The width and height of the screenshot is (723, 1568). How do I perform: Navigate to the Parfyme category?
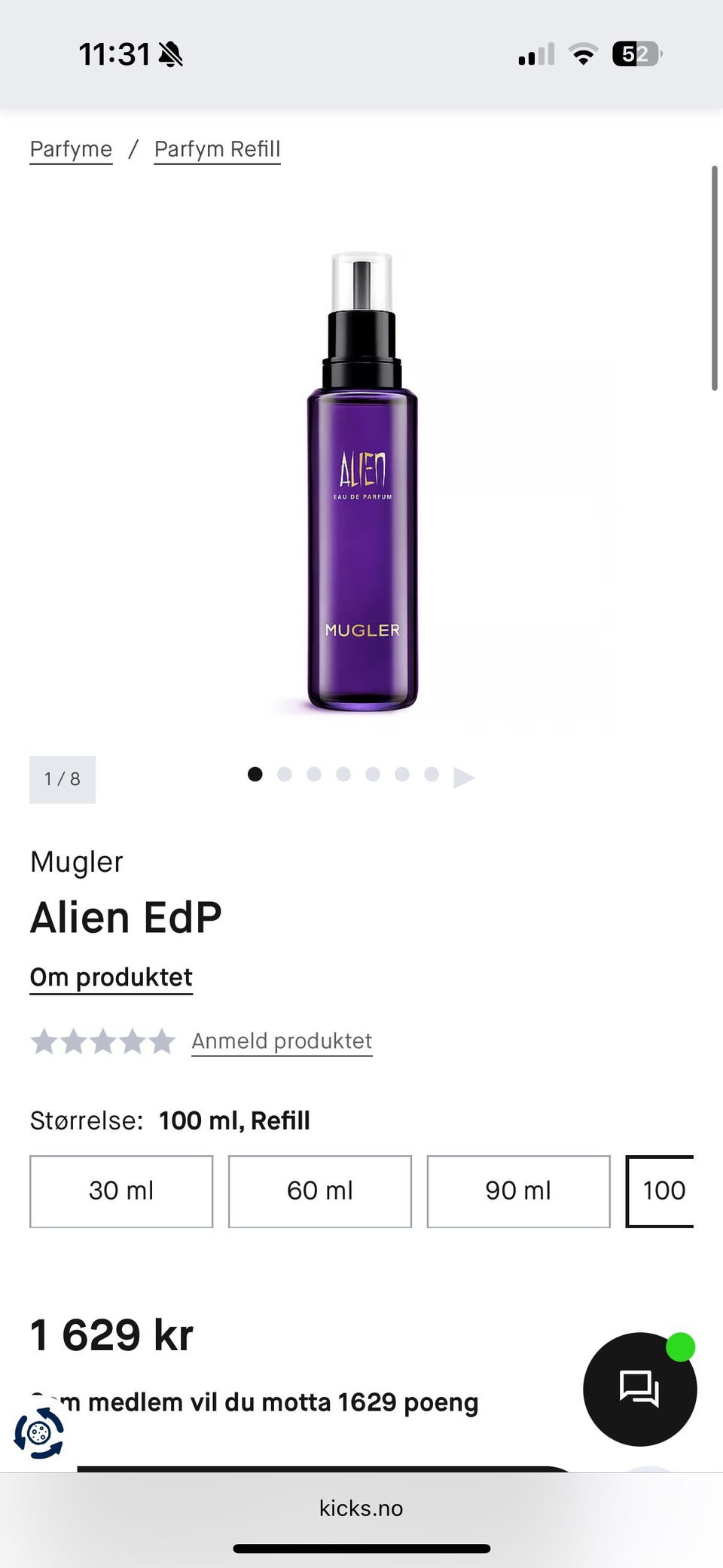coord(70,148)
